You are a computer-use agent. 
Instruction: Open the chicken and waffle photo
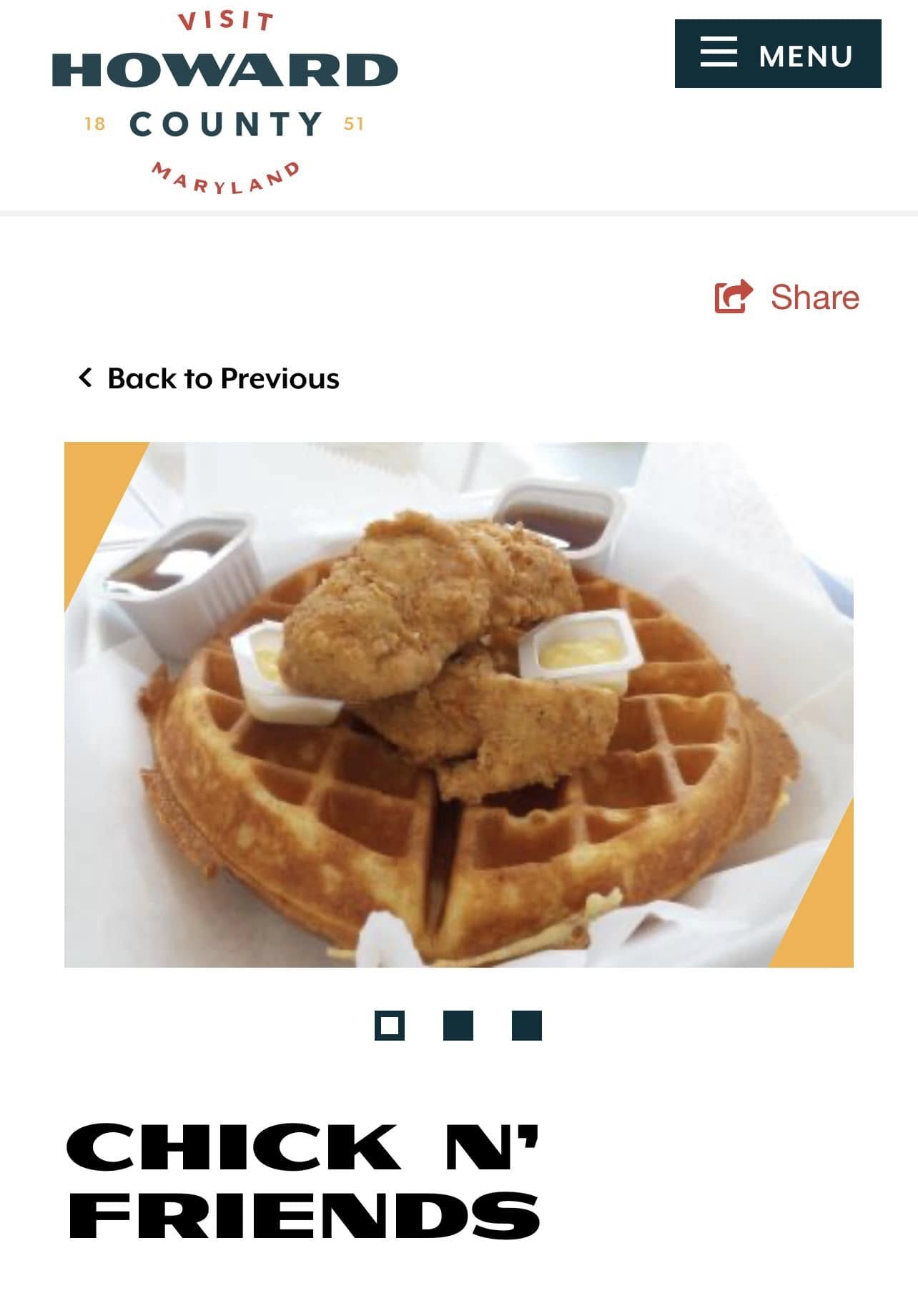point(458,704)
